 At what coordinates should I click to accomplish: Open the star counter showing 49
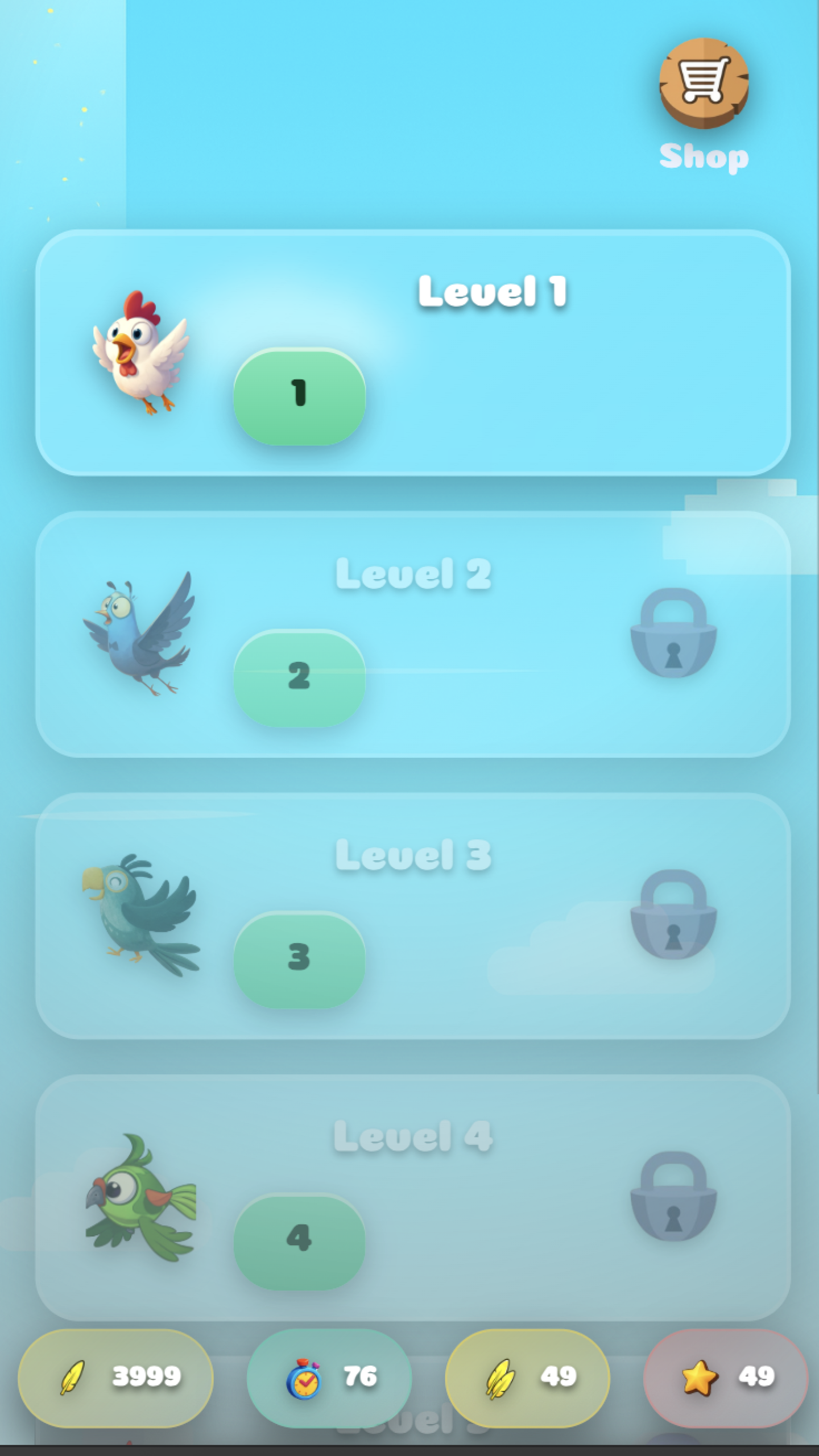[725, 1378]
